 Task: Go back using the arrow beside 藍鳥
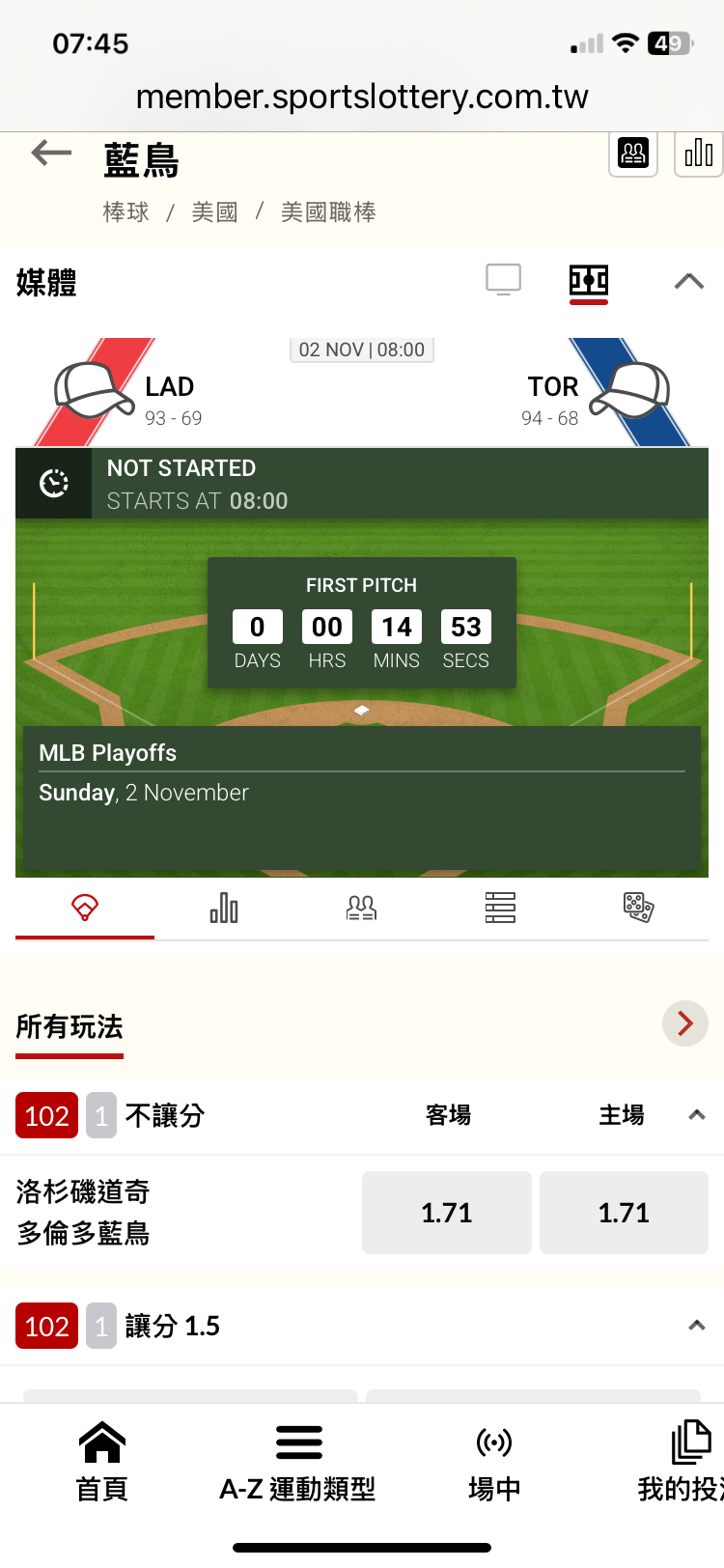(52, 153)
